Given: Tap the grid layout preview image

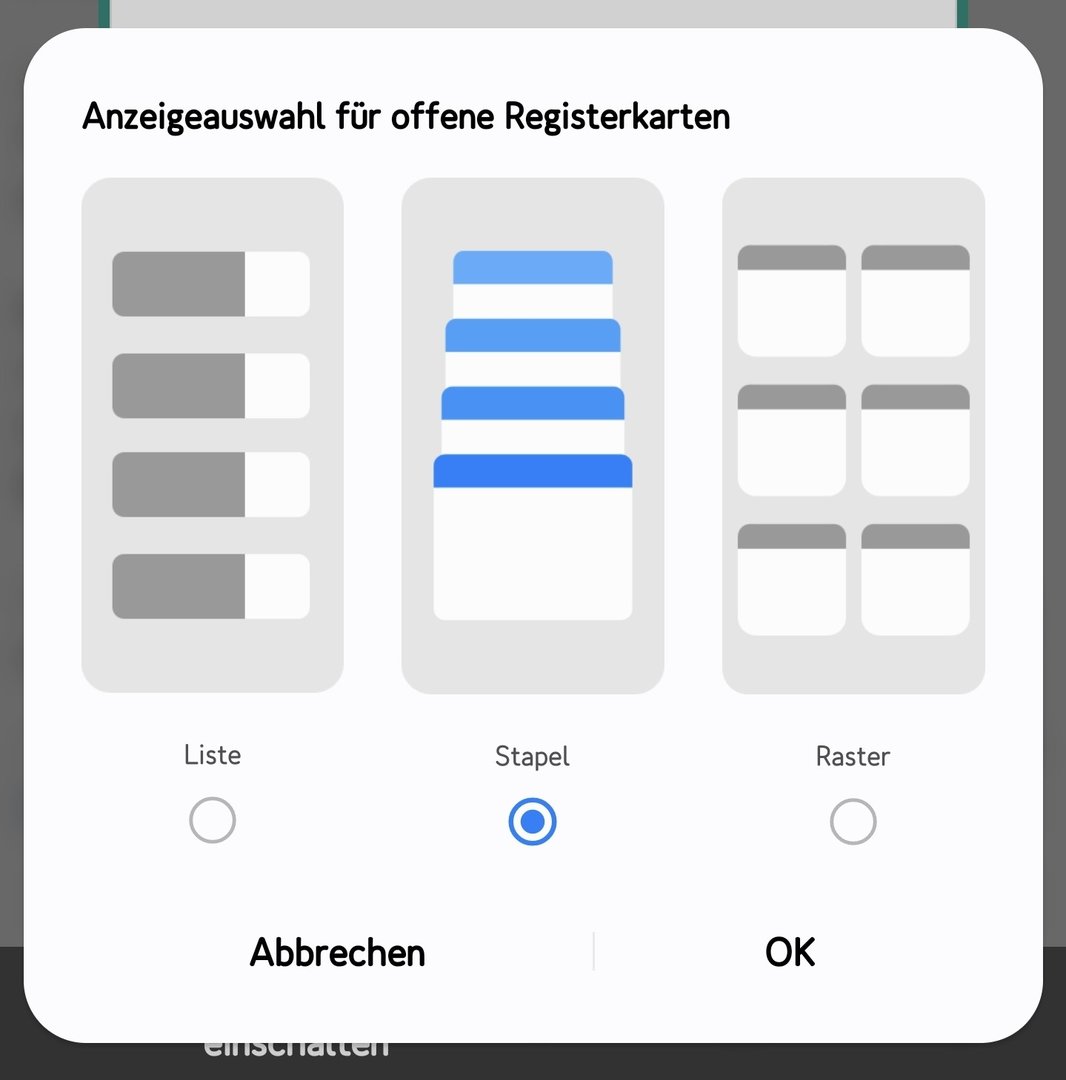Looking at the screenshot, I should [853, 435].
